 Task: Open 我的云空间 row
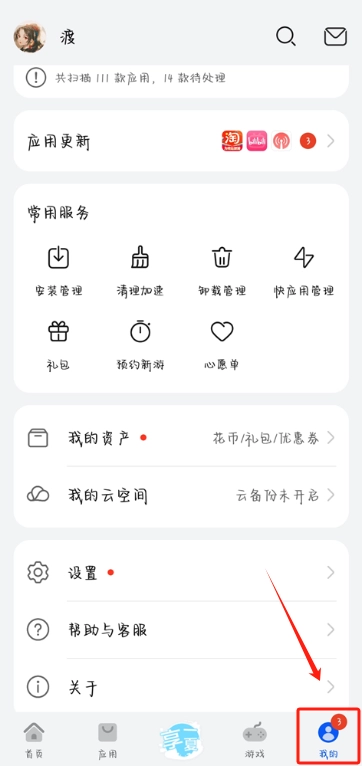click(181, 496)
